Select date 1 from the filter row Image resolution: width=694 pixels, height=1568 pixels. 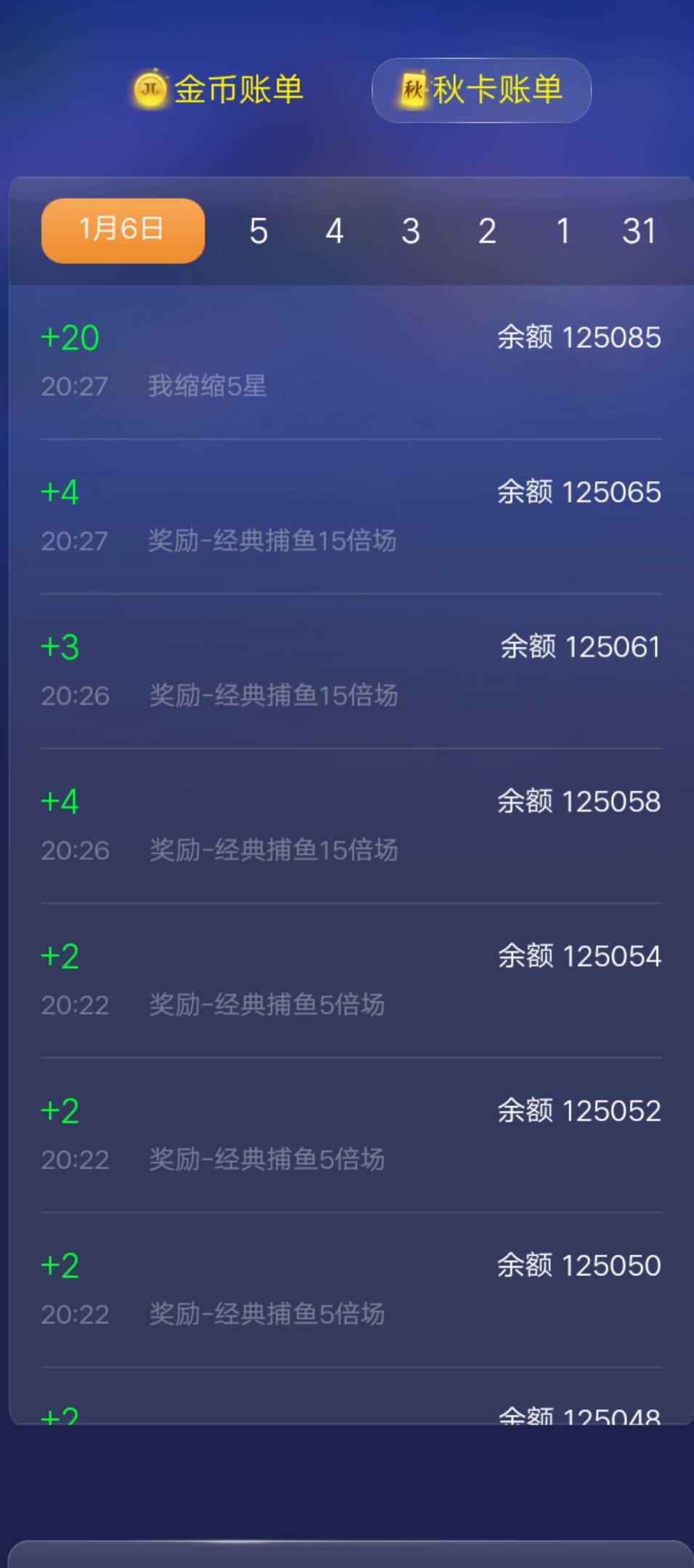coord(564,231)
